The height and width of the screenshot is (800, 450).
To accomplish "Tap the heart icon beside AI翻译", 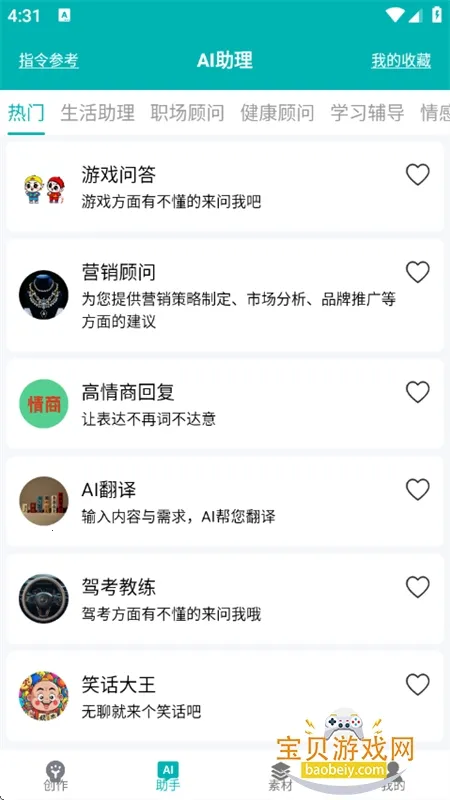I will click(x=418, y=490).
